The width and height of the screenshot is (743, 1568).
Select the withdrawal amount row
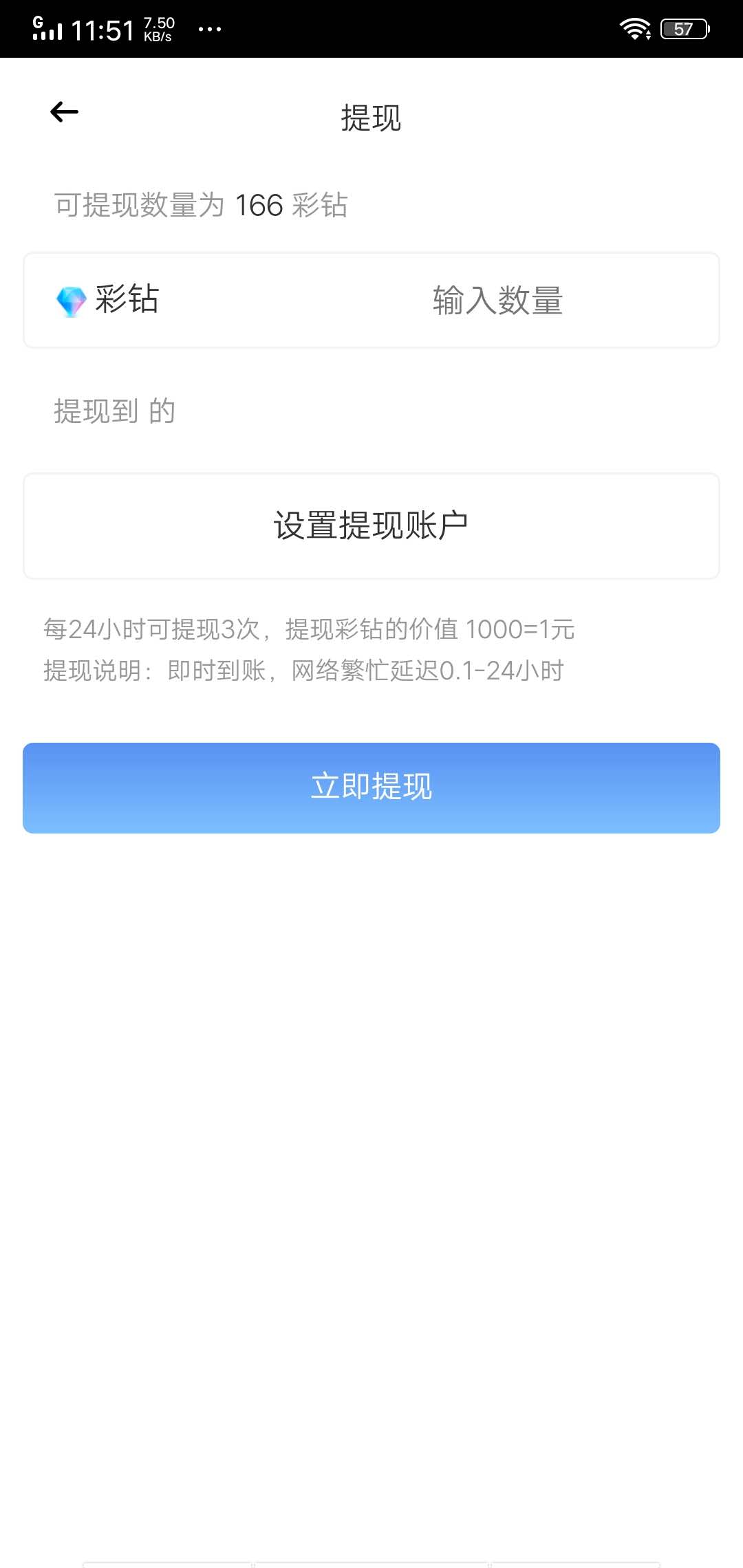pos(371,301)
